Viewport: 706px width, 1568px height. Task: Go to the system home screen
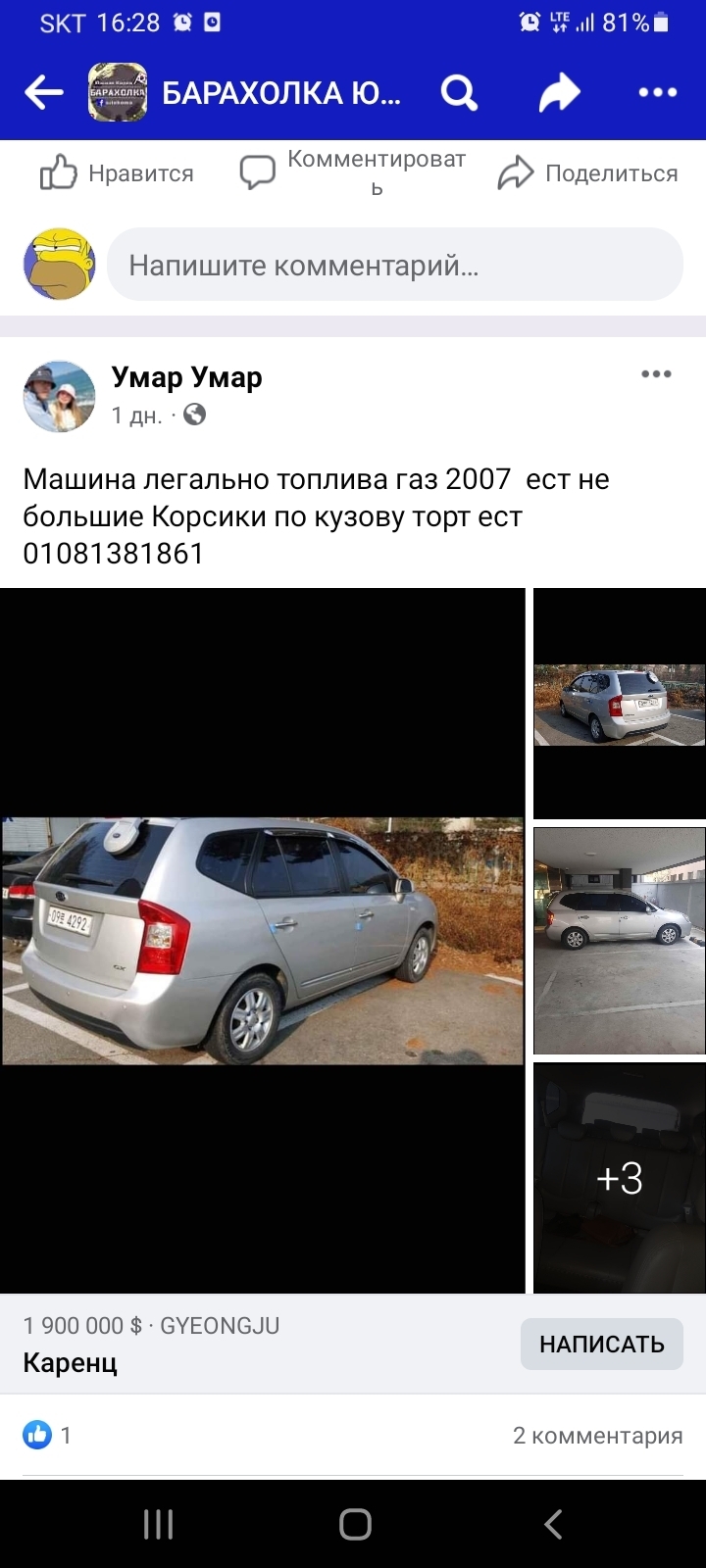pyautogui.click(x=354, y=1524)
